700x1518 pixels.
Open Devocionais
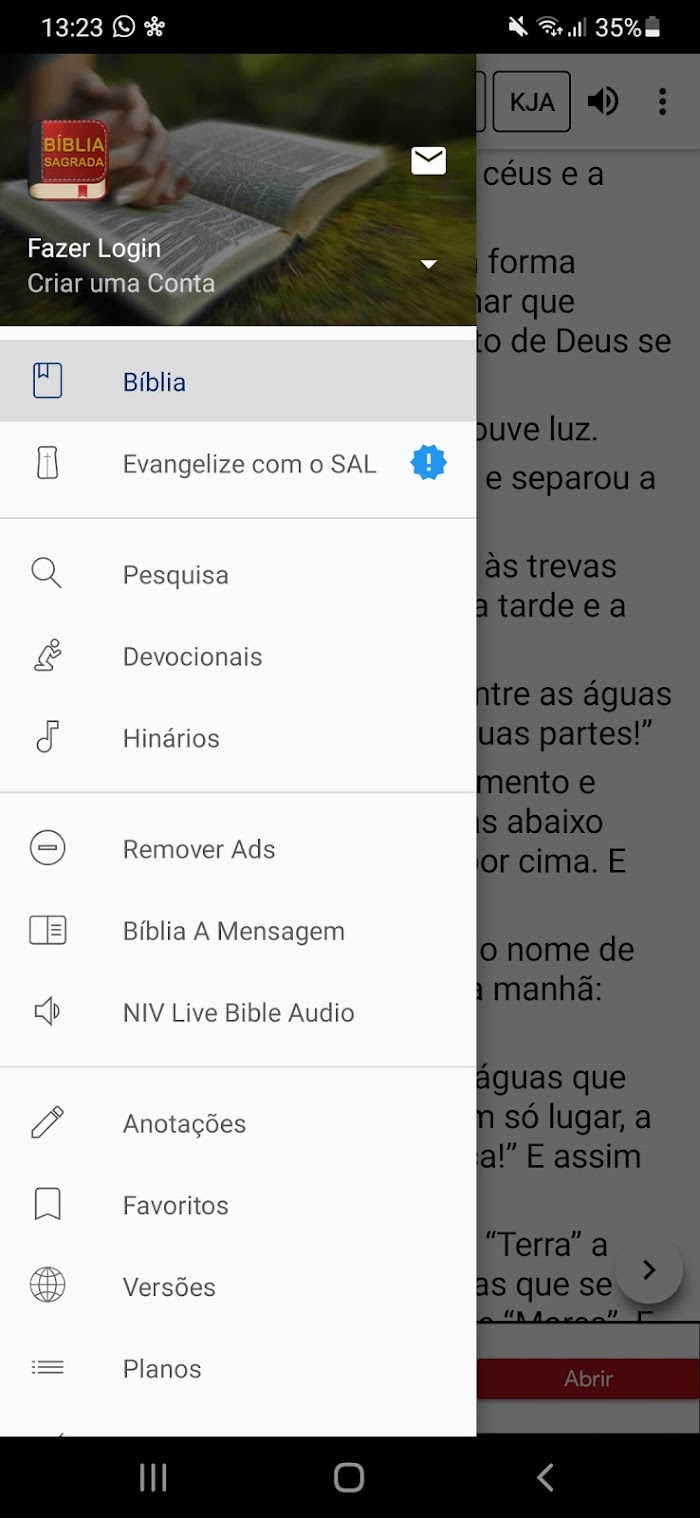point(238,656)
